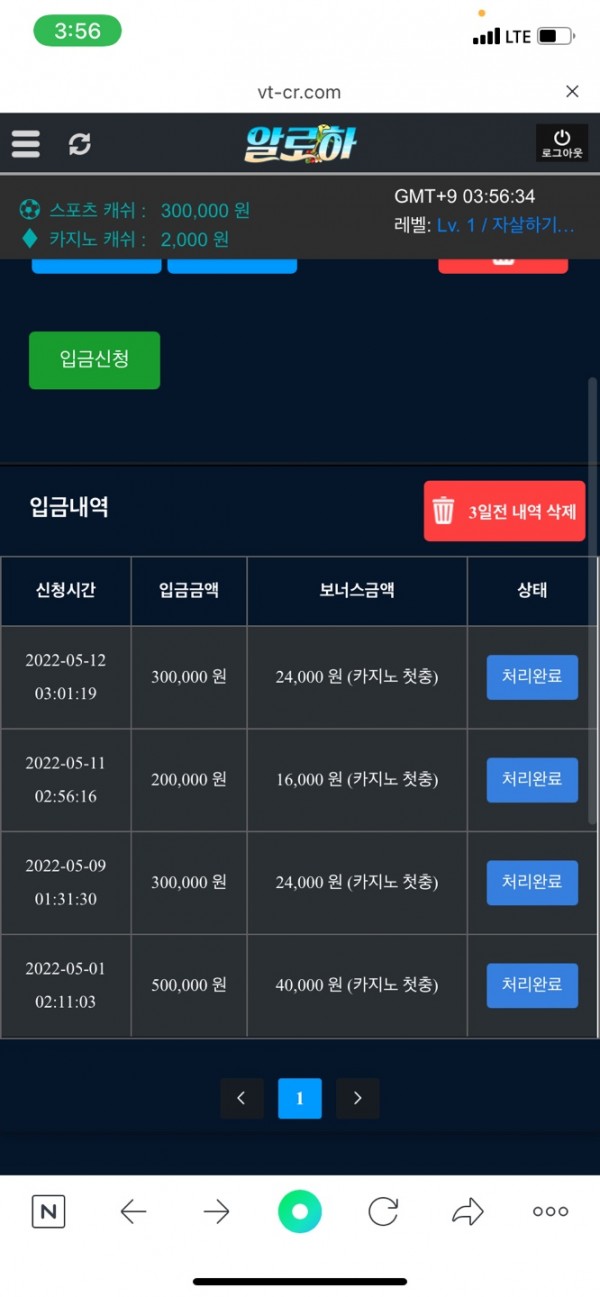Tap the 로그아웃 logout button
600x1297 pixels.
point(562,143)
